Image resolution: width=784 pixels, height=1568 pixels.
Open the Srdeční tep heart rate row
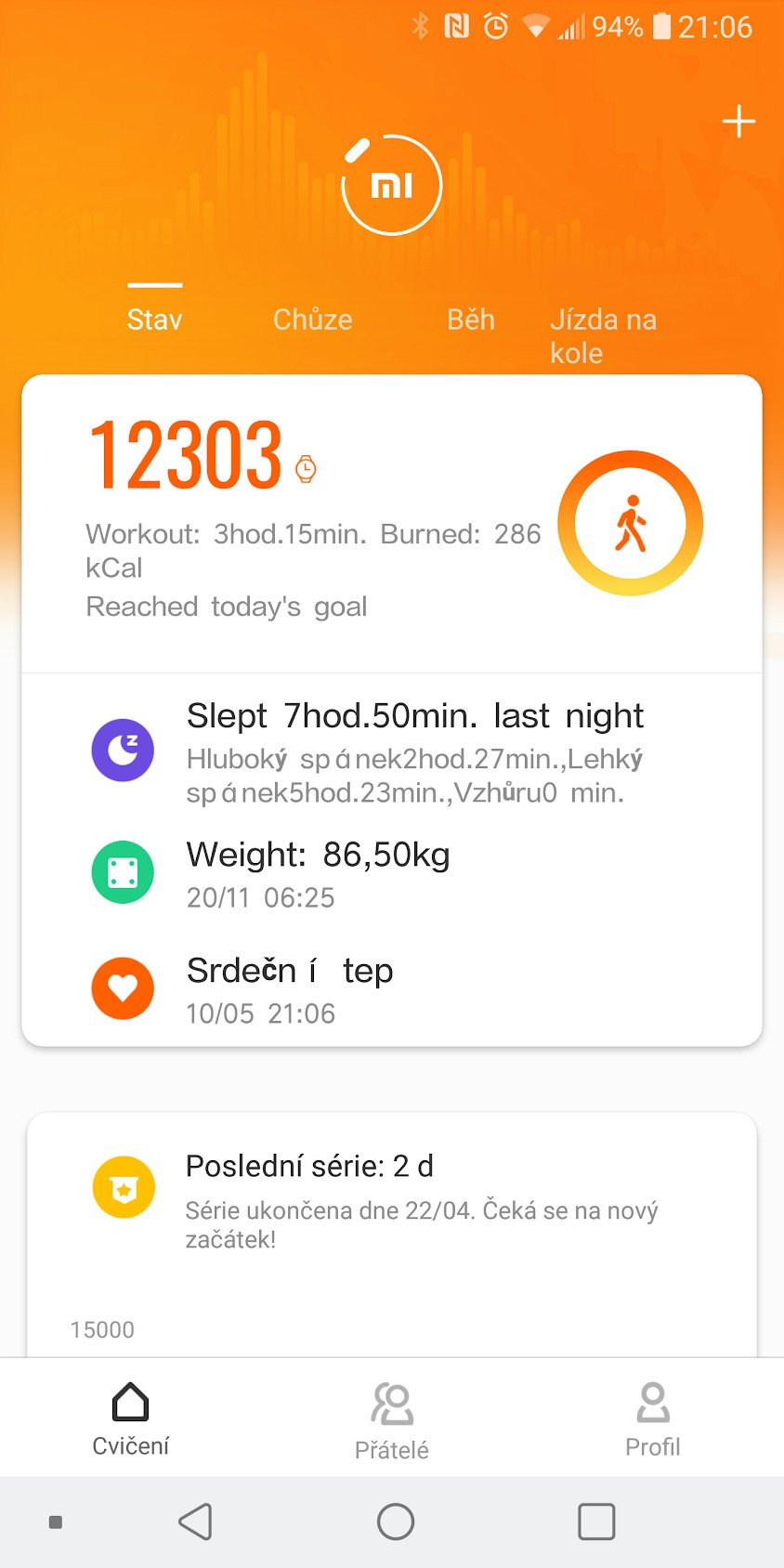pyautogui.click(x=391, y=990)
